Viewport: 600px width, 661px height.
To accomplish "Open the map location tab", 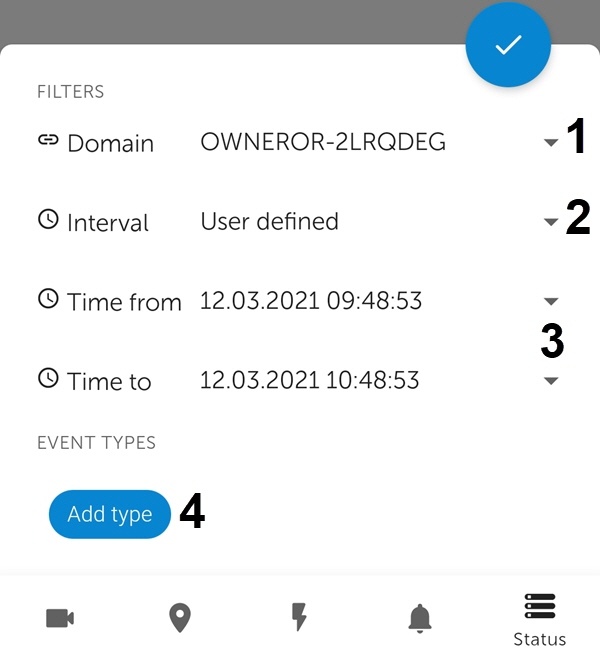I will [x=180, y=619].
